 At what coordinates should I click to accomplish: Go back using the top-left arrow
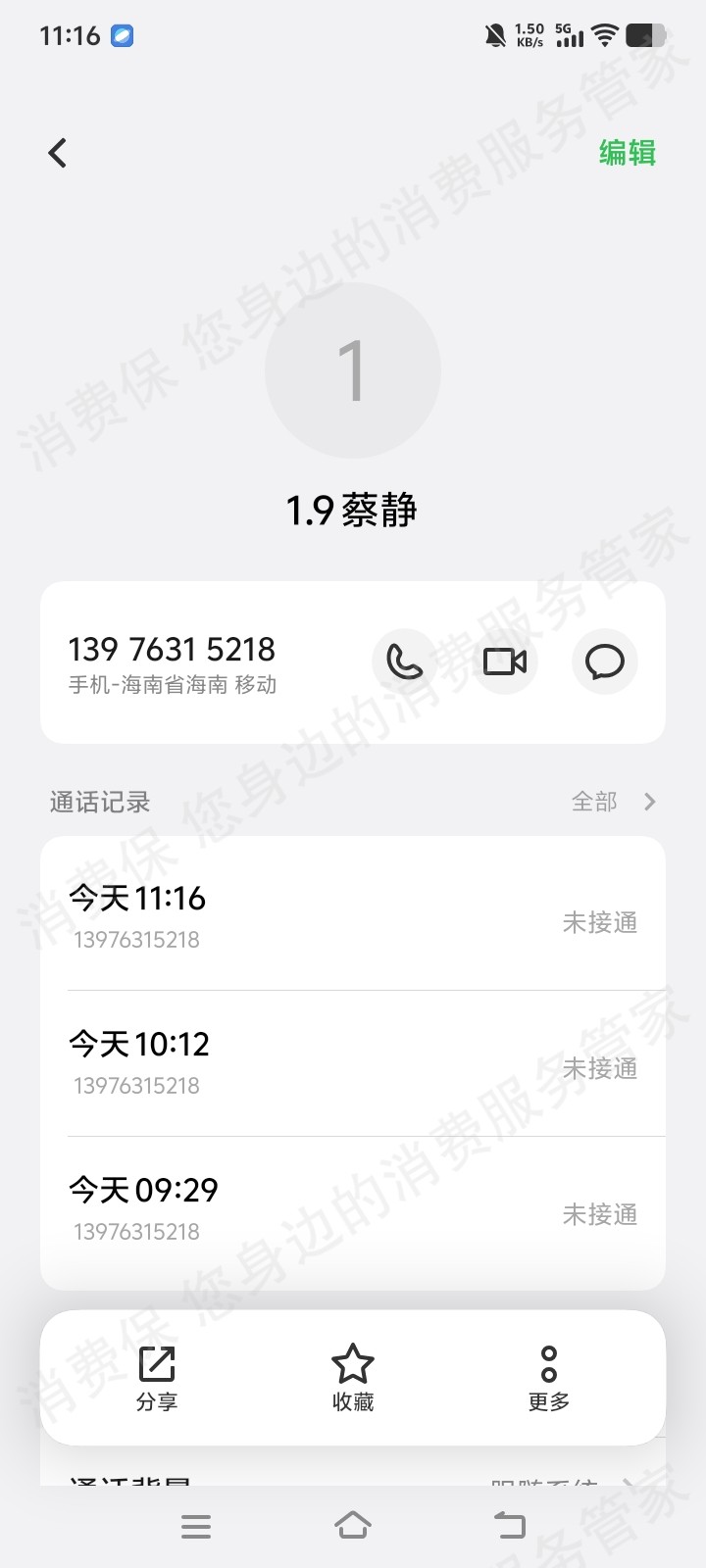(58, 153)
